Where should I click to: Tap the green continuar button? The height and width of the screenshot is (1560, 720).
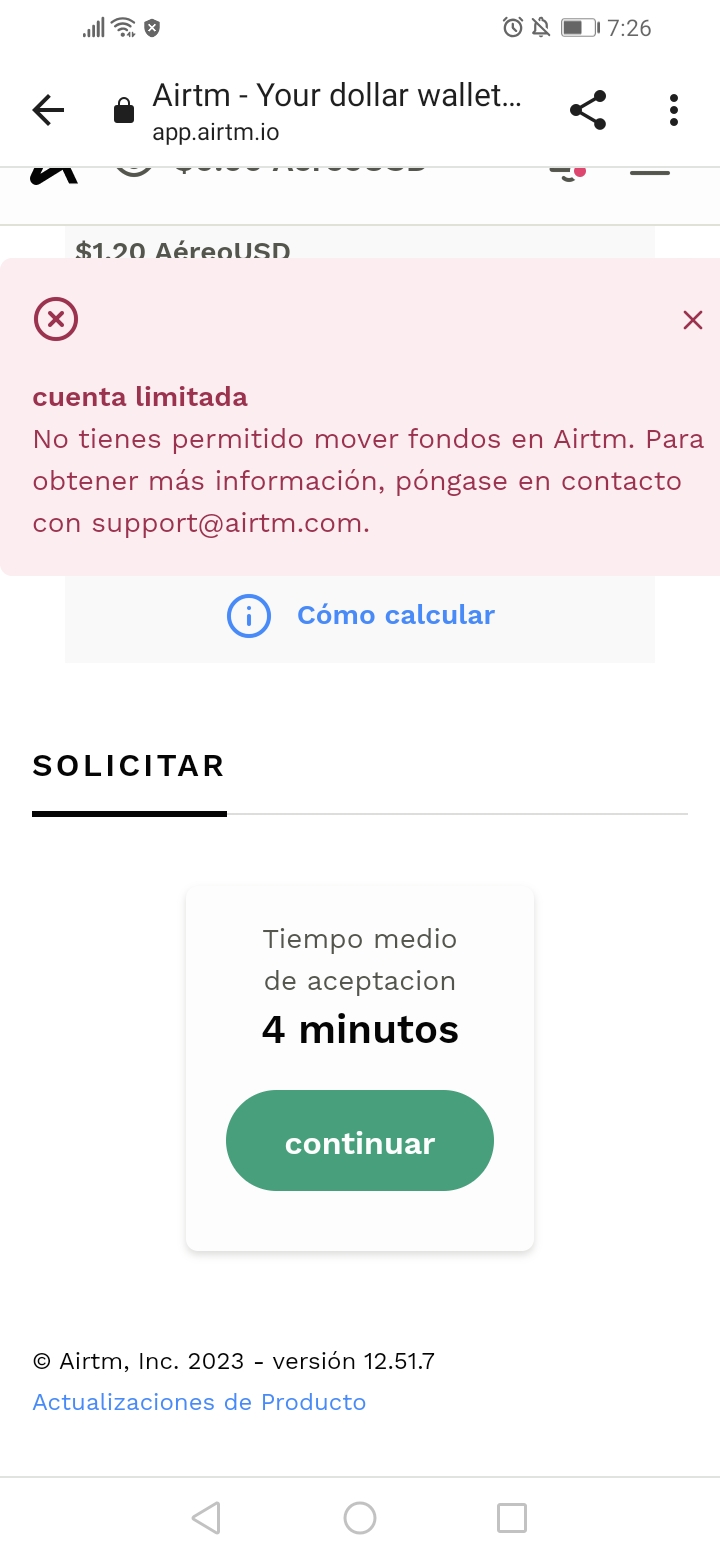(360, 1141)
